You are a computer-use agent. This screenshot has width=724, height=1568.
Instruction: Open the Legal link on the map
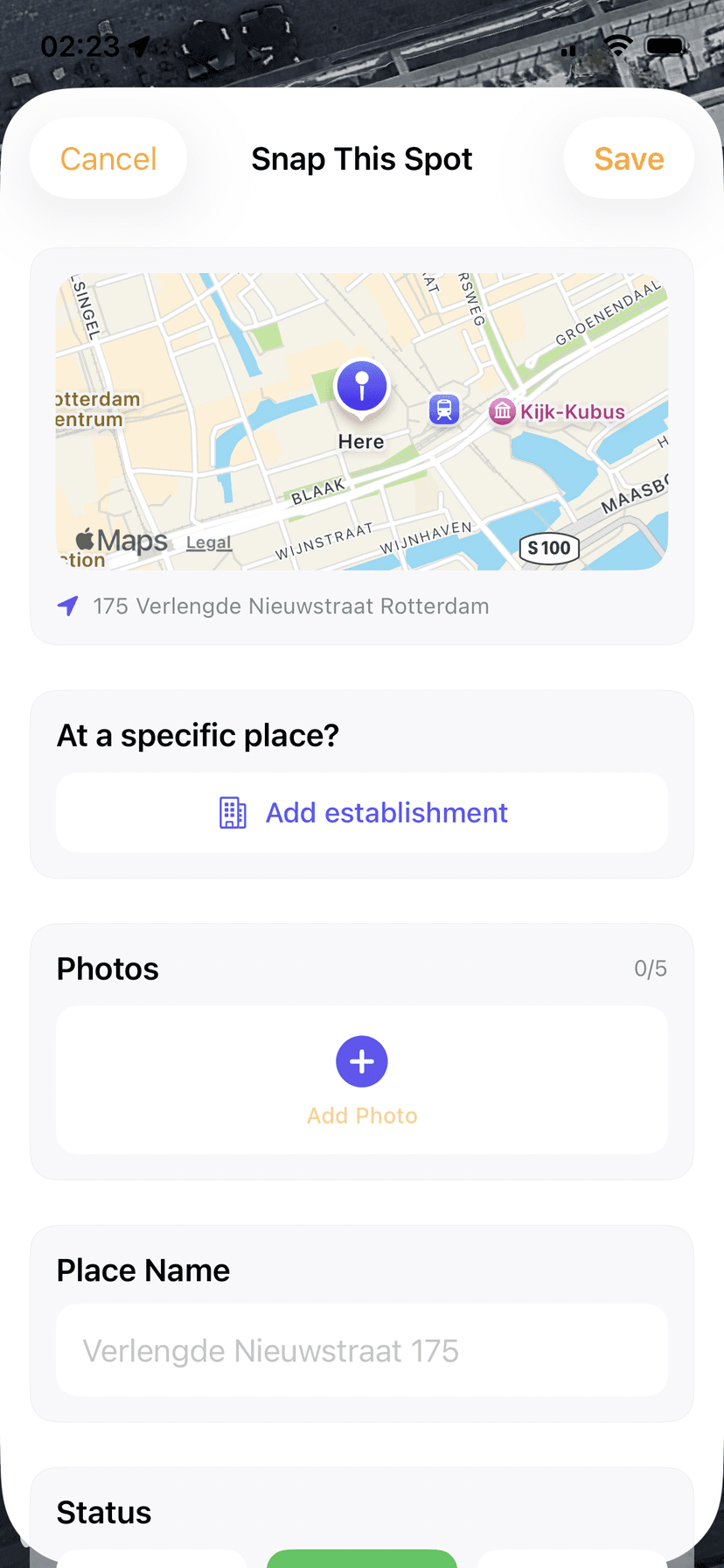click(208, 542)
